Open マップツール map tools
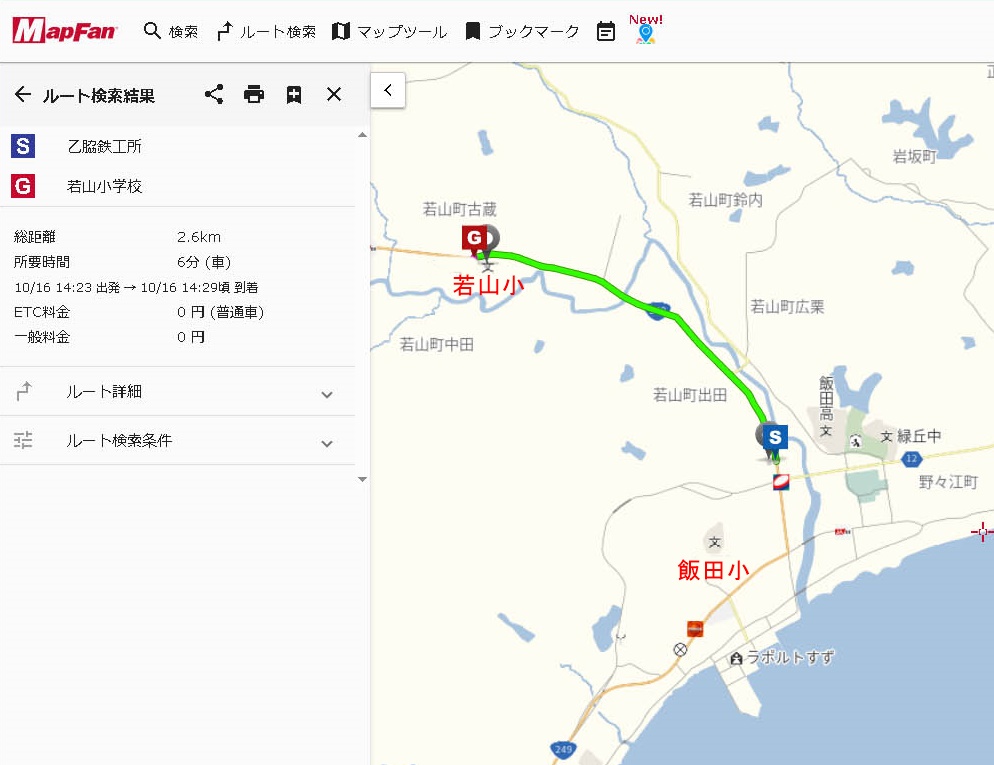Viewport: 994px width, 765px height. 389,31
